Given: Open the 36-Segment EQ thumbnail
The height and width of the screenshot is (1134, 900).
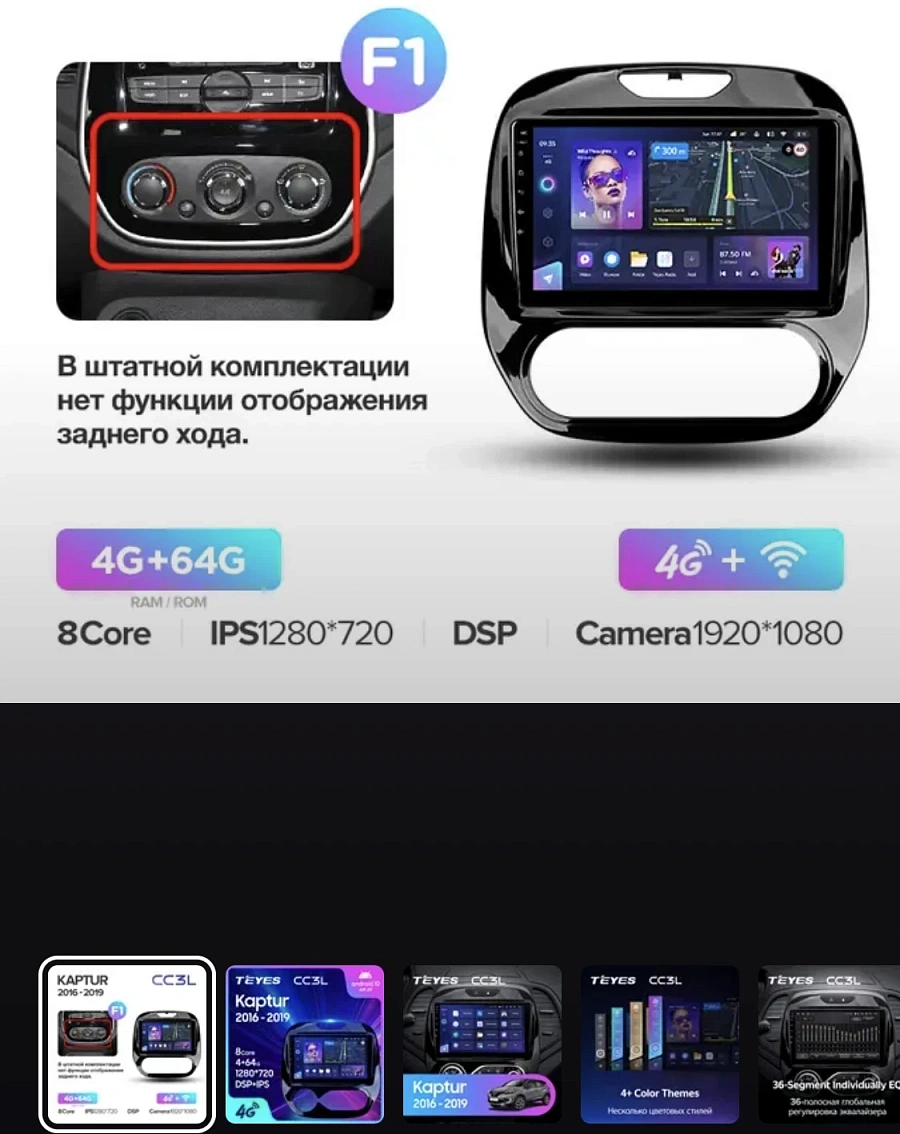Looking at the screenshot, I should (830, 1045).
